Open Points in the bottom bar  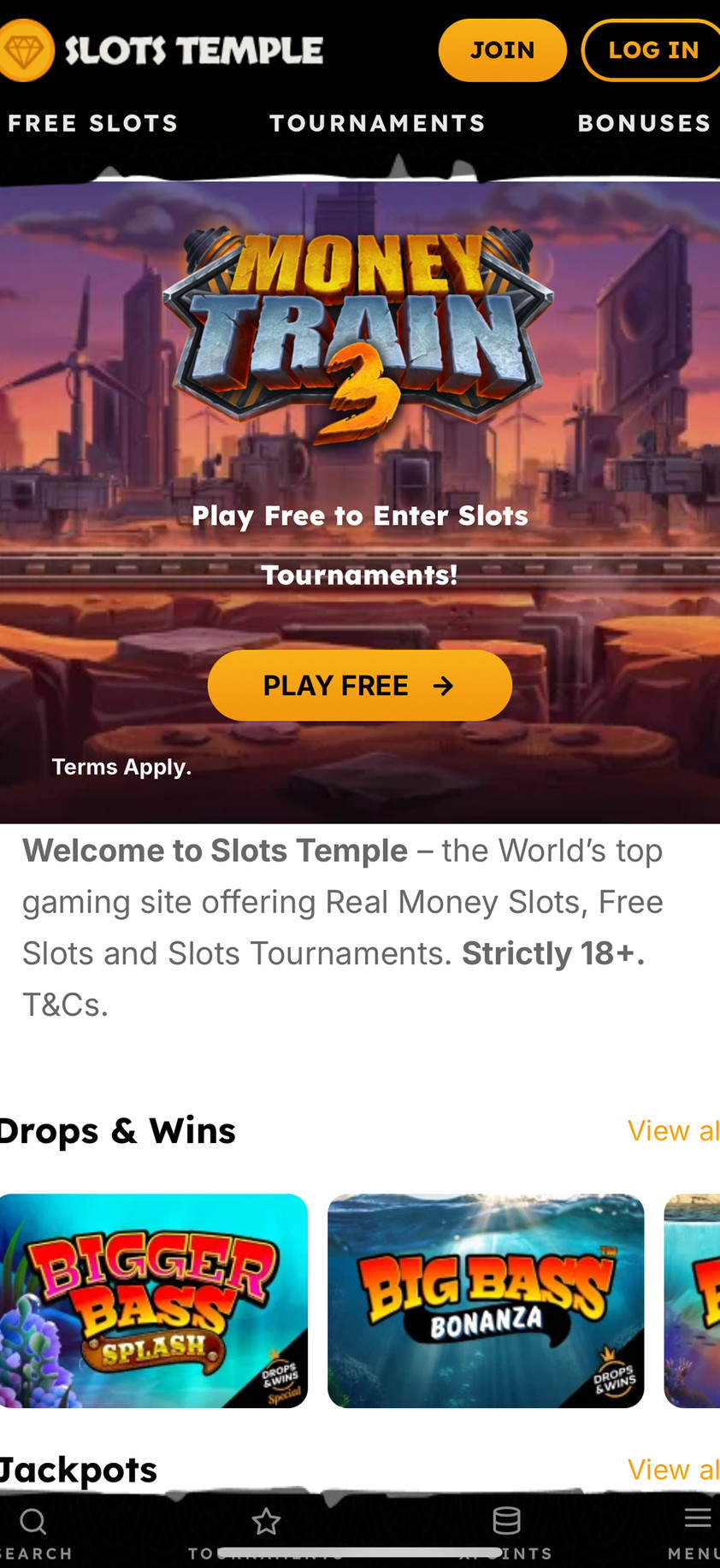506,1530
